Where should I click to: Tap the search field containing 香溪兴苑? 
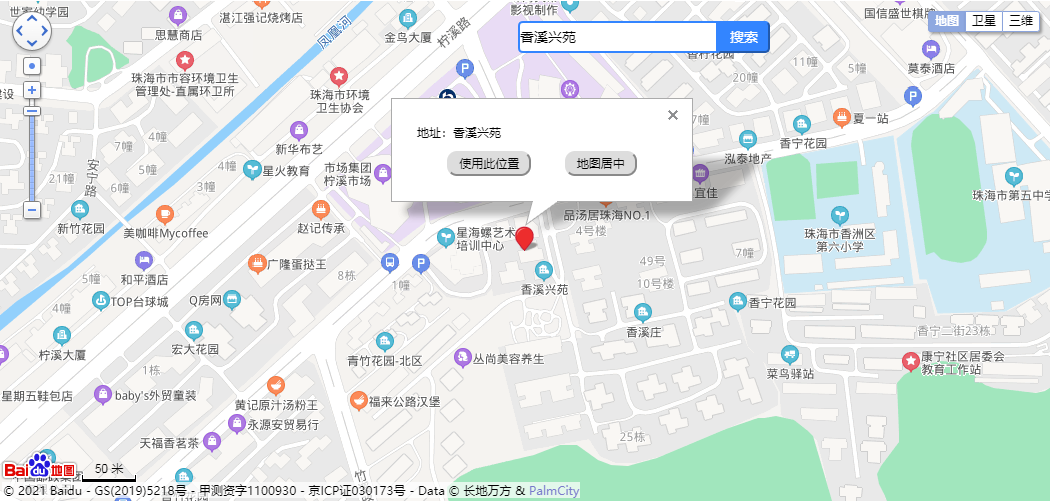[x=617, y=37]
